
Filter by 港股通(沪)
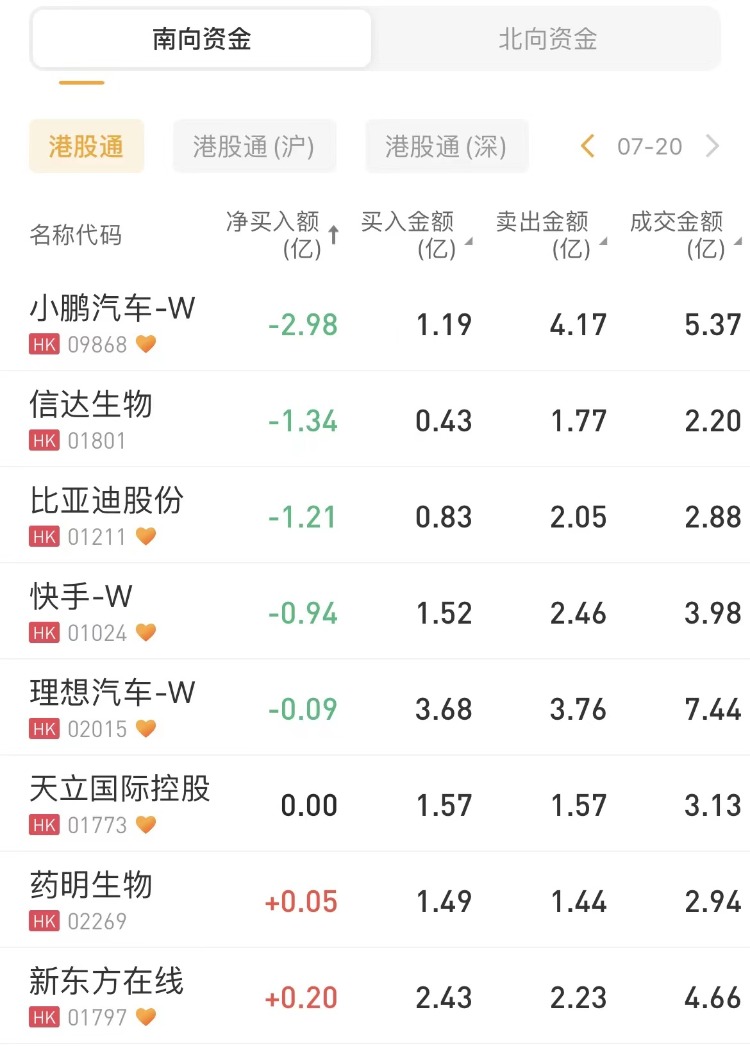[254, 147]
